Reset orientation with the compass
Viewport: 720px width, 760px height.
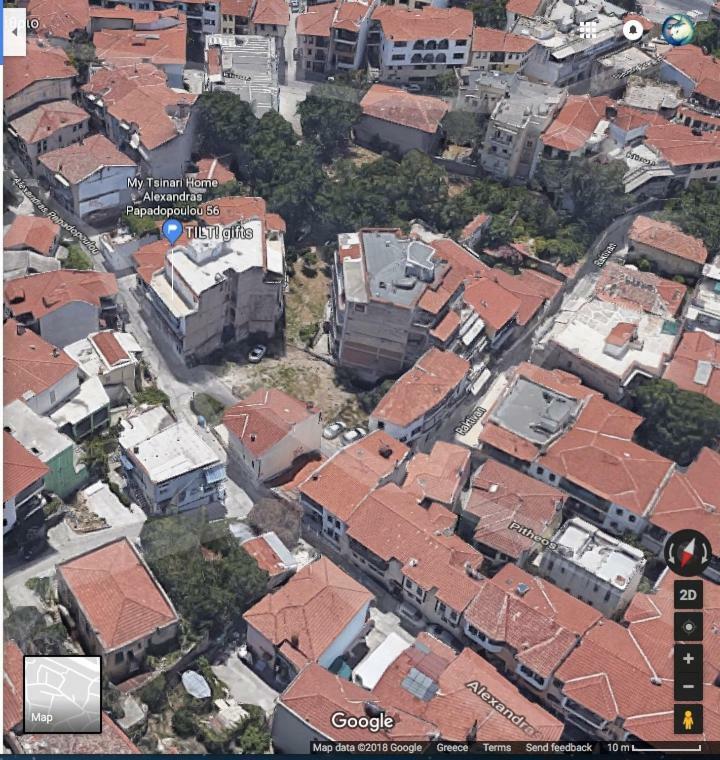(x=688, y=552)
